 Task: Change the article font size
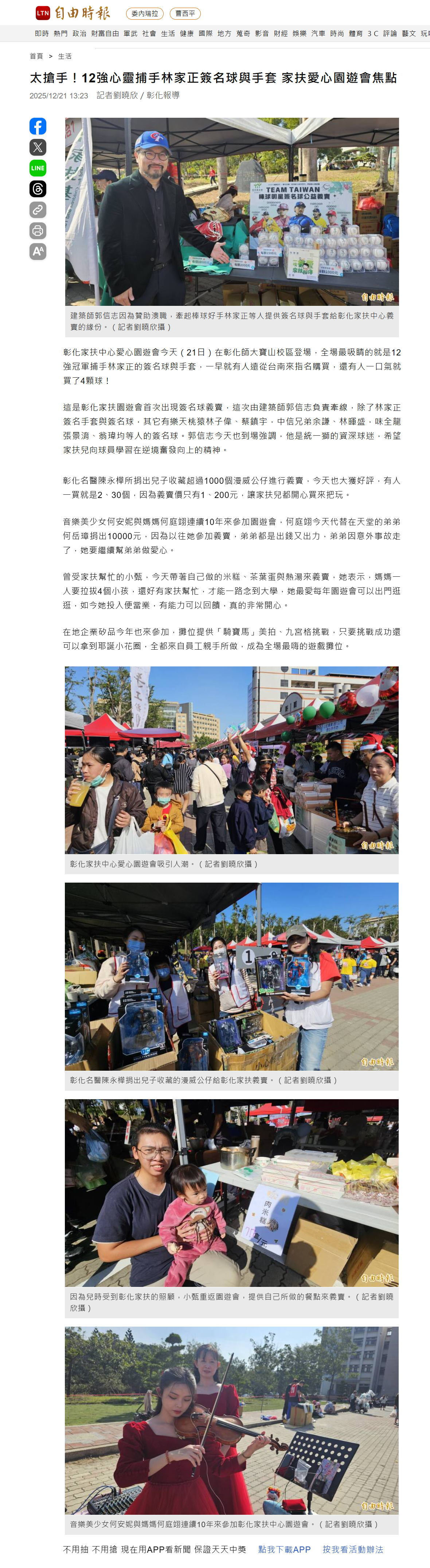click(38, 252)
